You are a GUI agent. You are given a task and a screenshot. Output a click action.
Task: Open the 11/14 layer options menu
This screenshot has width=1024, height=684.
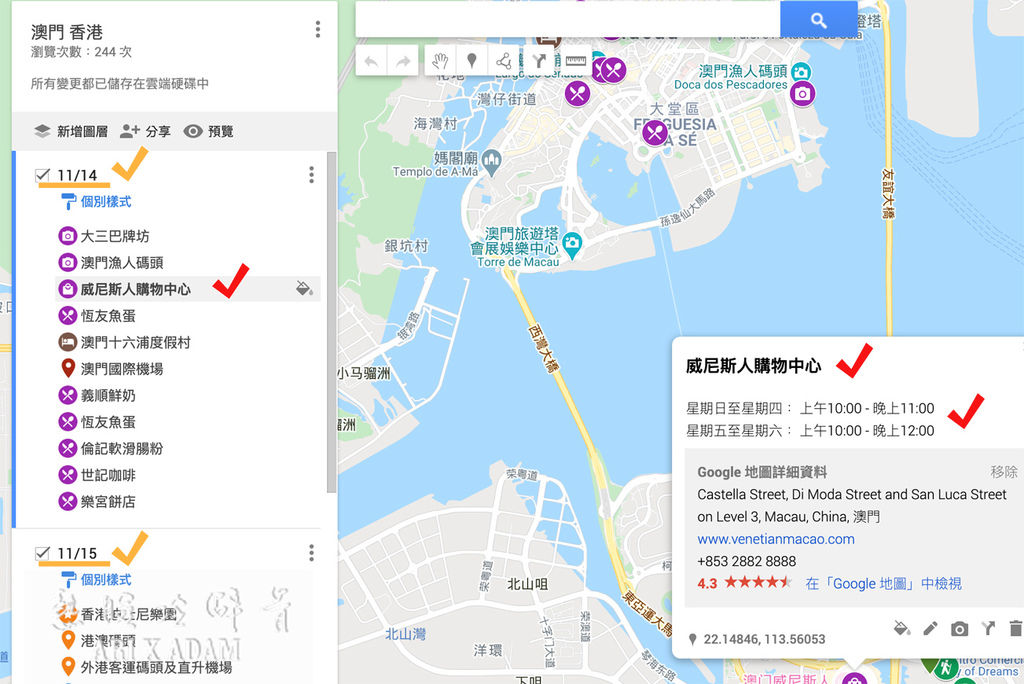pos(311,175)
